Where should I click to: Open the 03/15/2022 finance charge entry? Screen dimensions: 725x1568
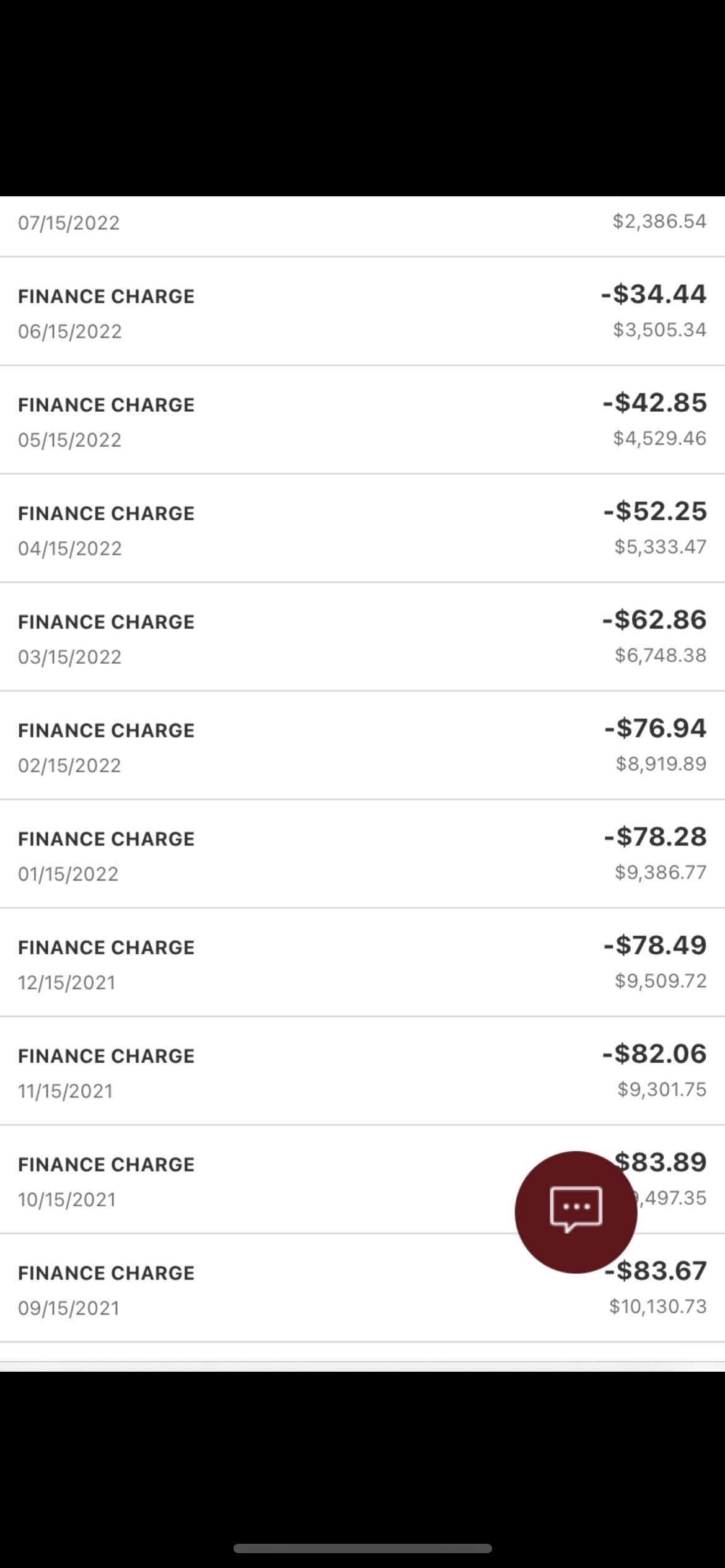coord(362,637)
